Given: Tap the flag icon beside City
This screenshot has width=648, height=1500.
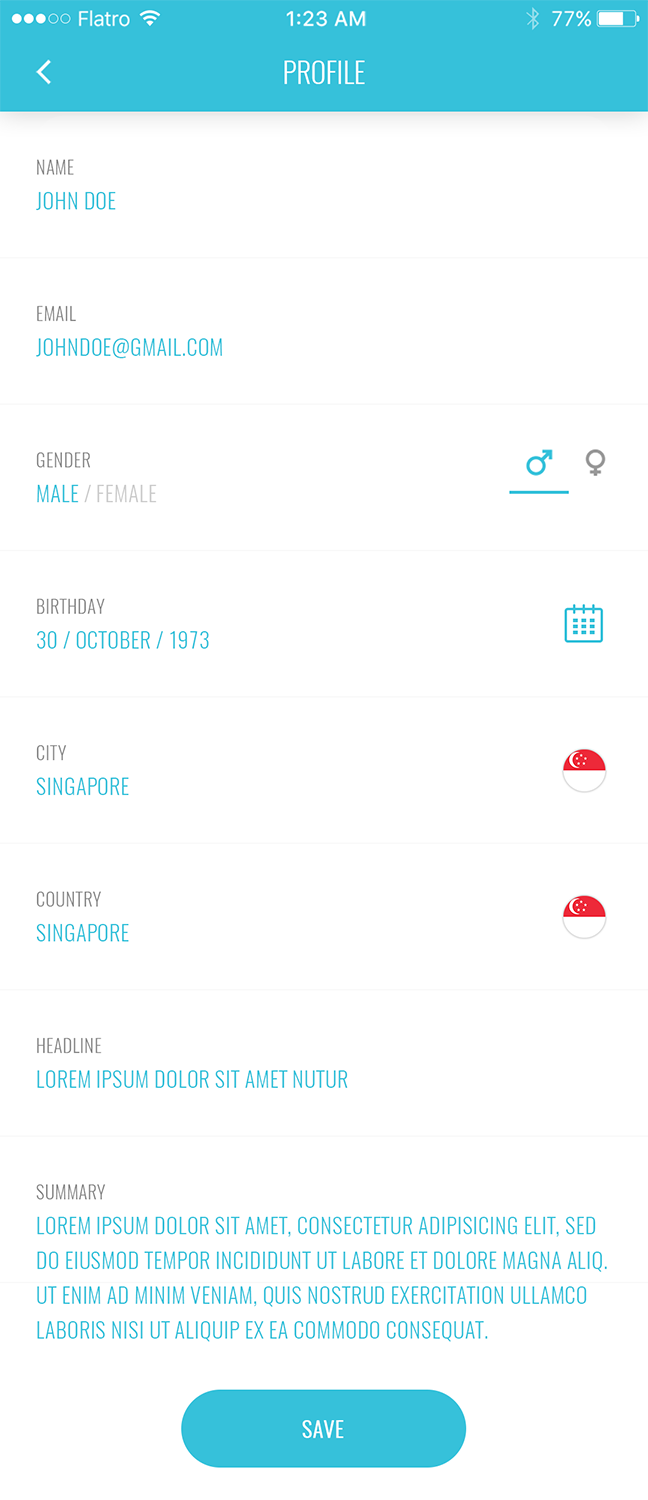Looking at the screenshot, I should [584, 771].
